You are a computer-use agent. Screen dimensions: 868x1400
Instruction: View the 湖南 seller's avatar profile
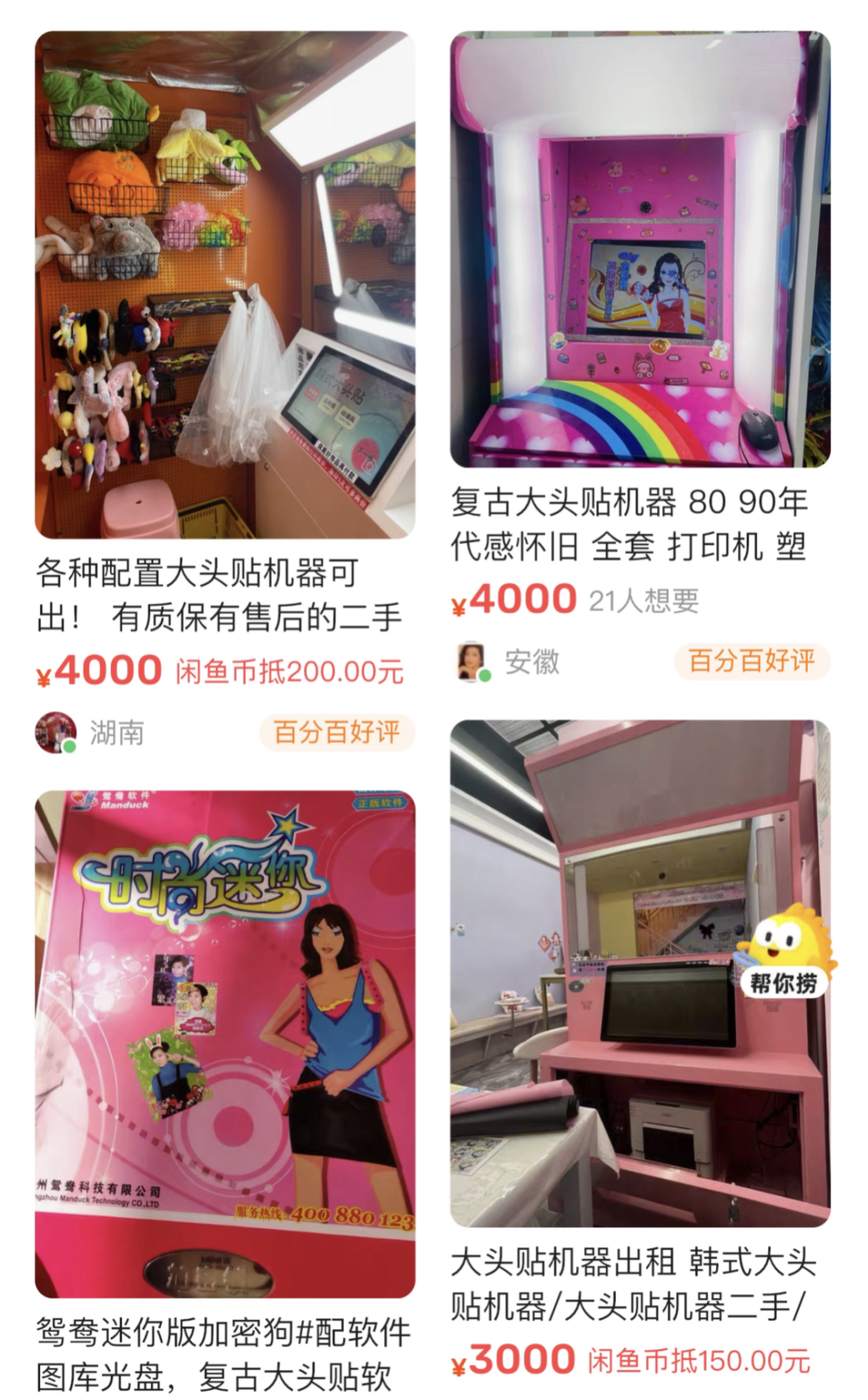(x=55, y=733)
